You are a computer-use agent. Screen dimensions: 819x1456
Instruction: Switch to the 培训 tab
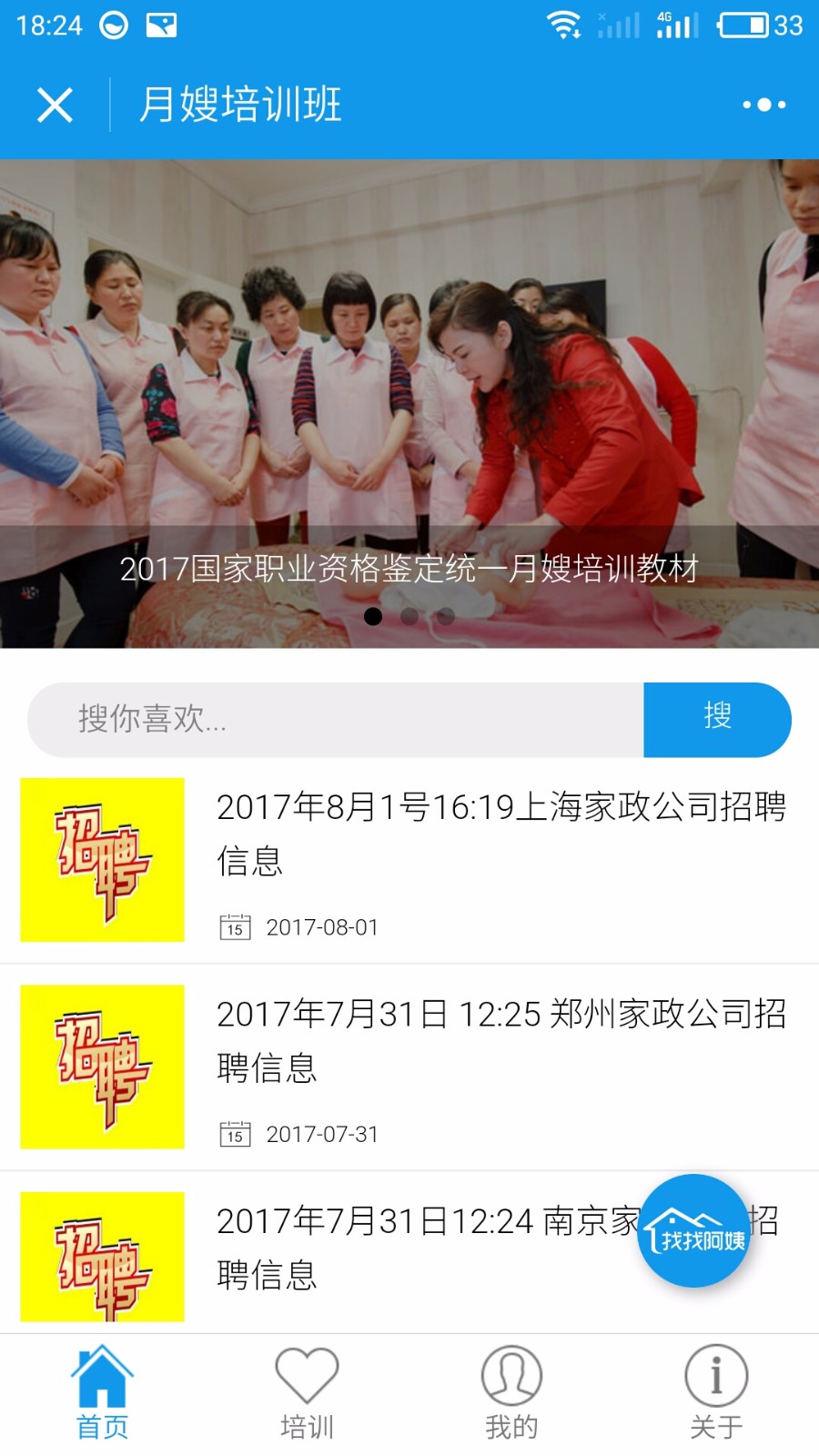point(307,1392)
